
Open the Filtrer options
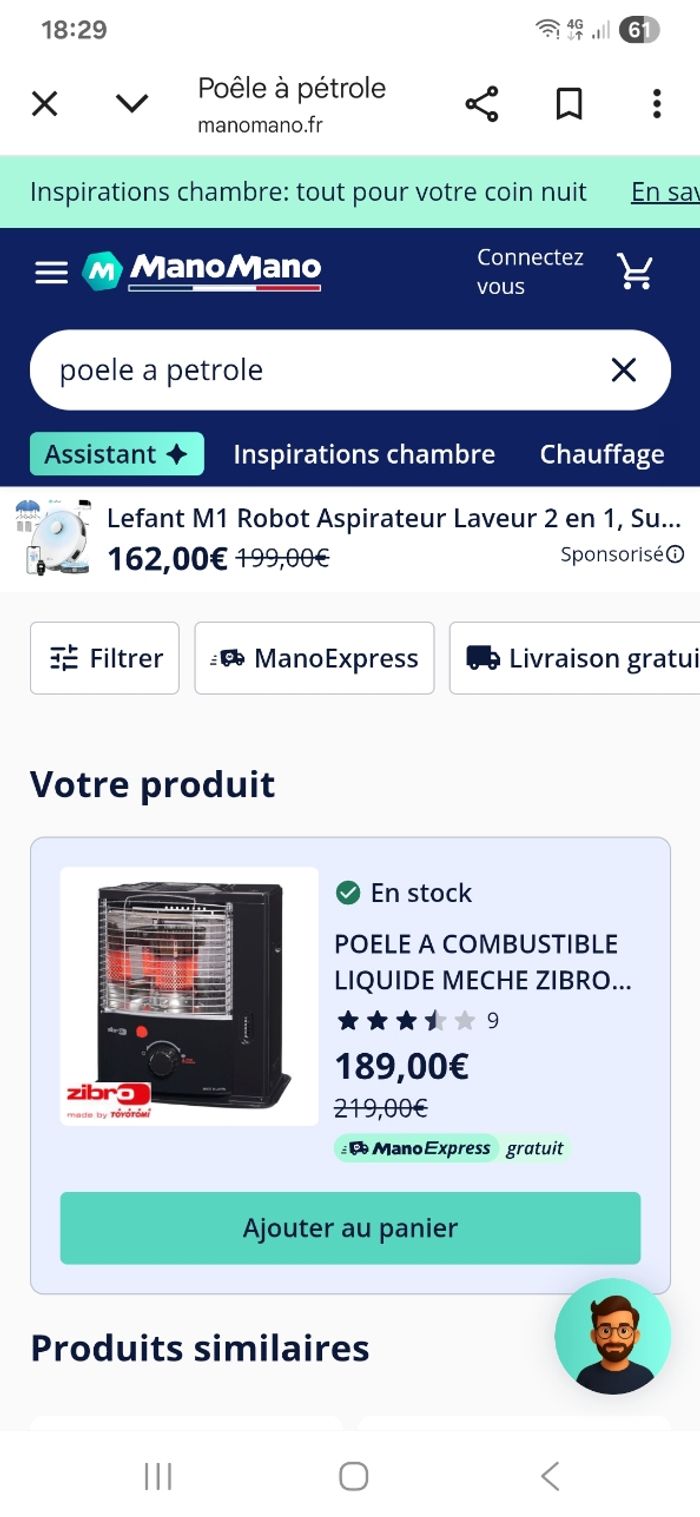click(105, 658)
